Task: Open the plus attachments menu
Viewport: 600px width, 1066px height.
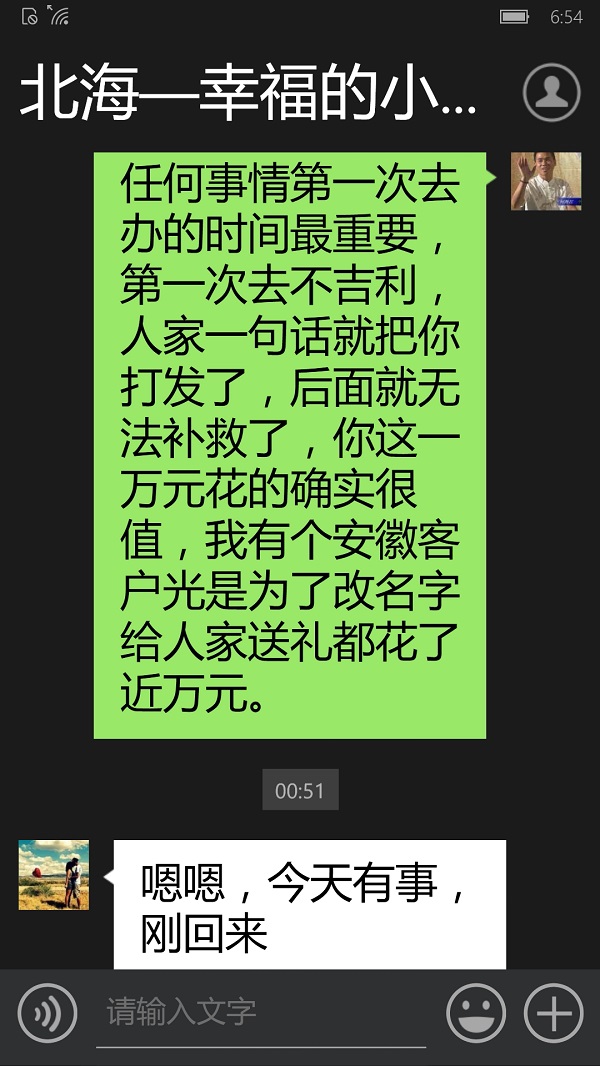Action: coord(553,1013)
